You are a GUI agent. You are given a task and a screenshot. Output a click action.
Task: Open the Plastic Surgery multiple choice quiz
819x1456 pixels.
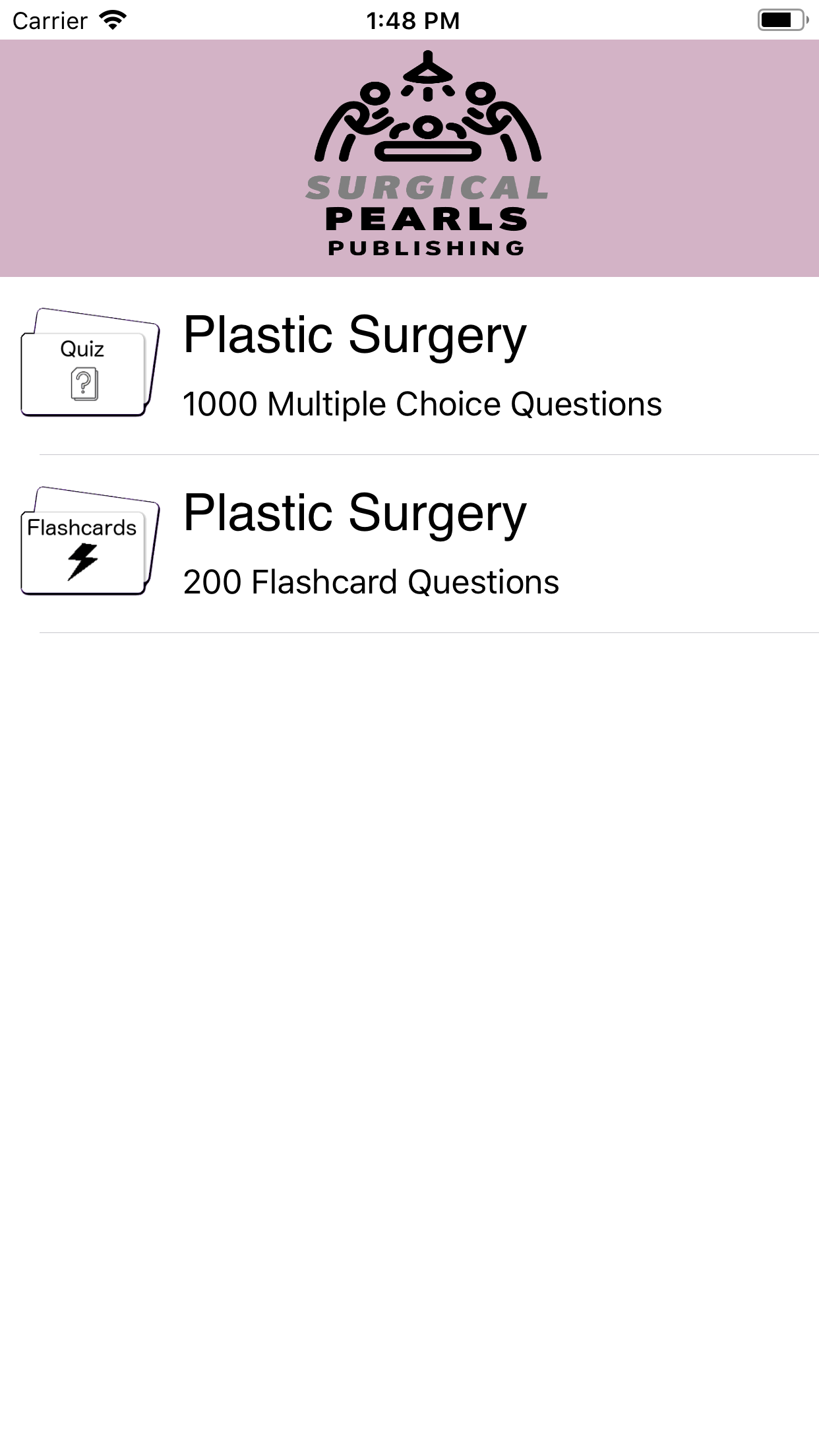422,366
